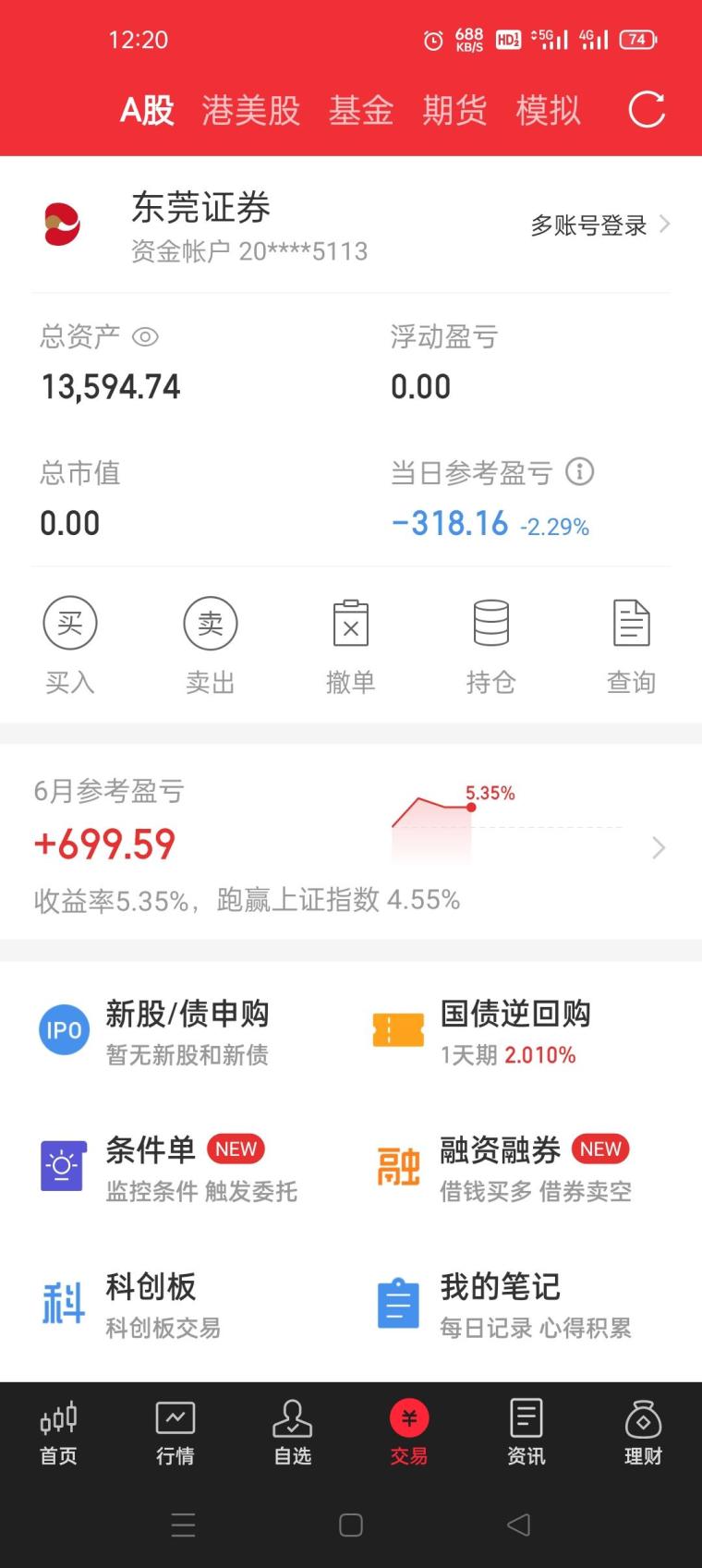This screenshot has height=1568, width=702.
Task: Open 国债逆回购
Action: click(517, 1030)
